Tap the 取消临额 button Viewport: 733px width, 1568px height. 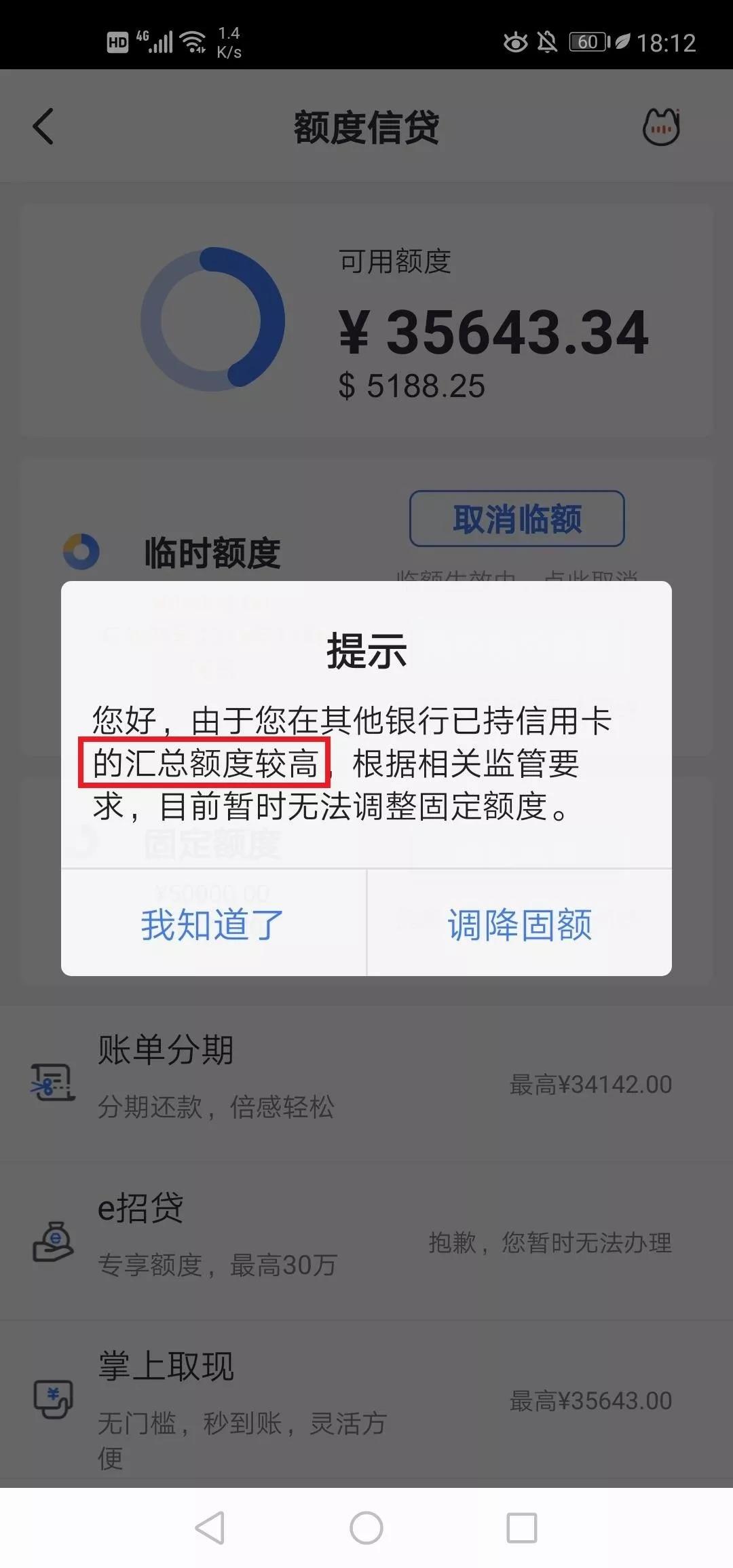(x=517, y=519)
